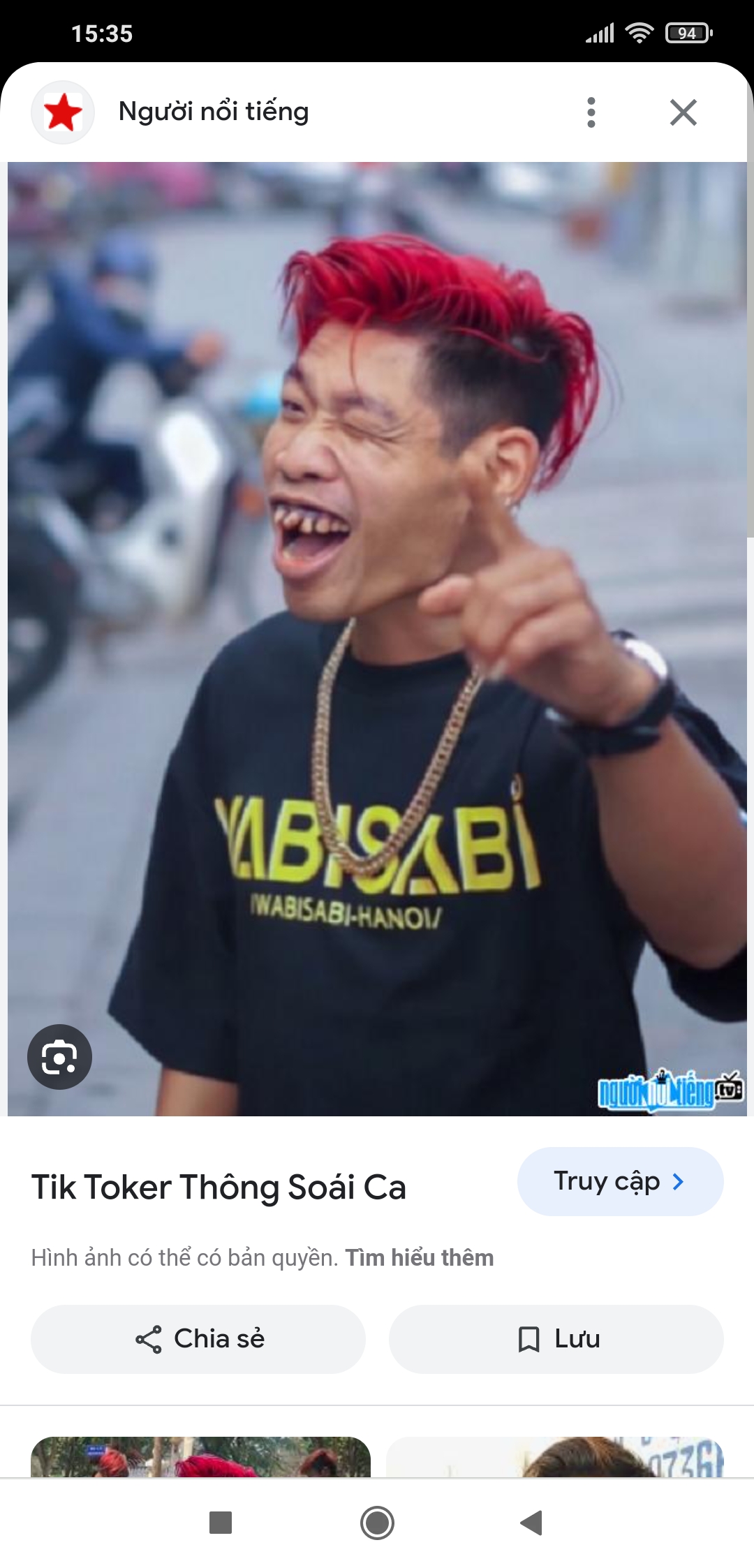Screen dimensions: 754x1568
Task: Open the Người nổi tiếng source header
Action: click(x=213, y=112)
